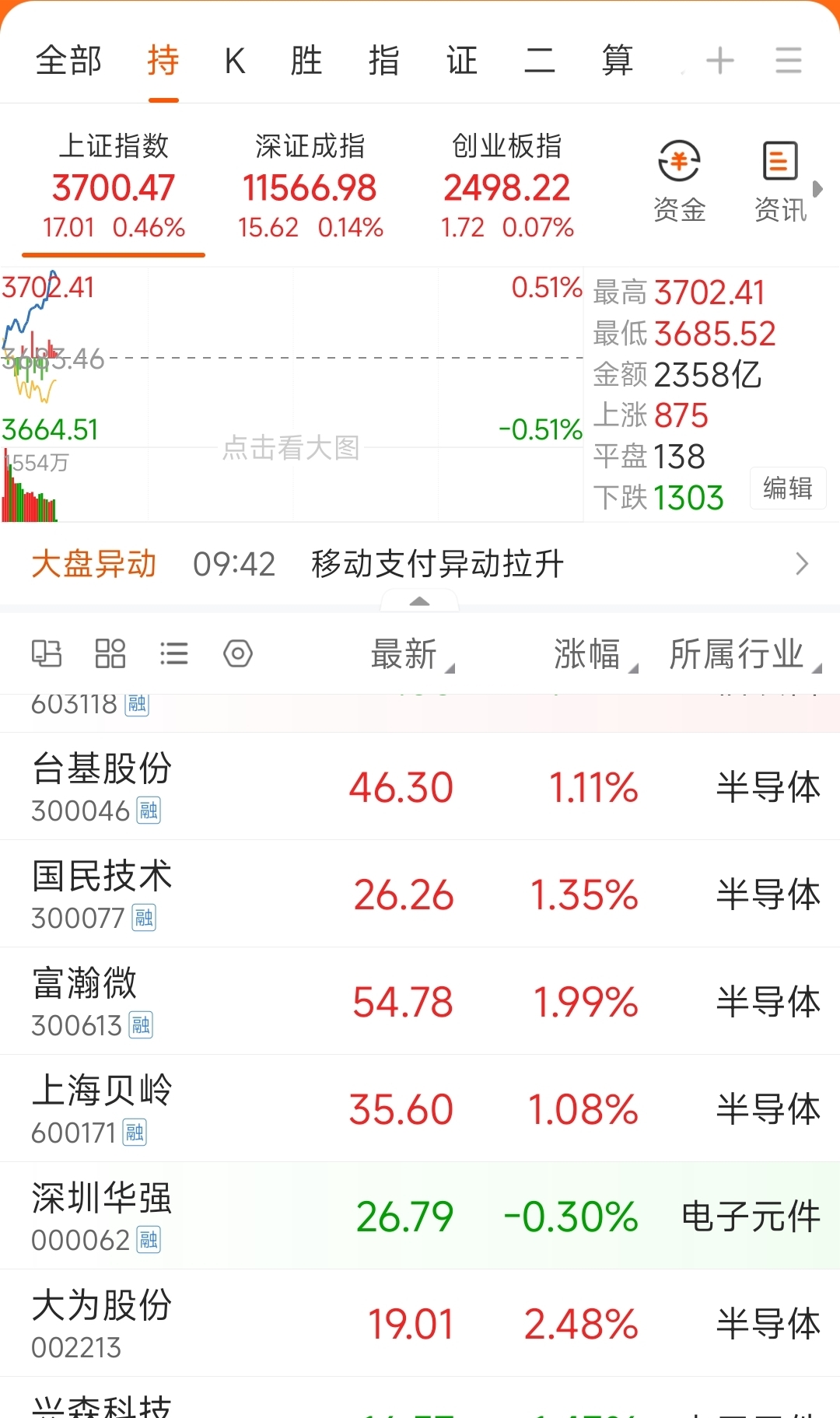The image size is (840, 1418).
Task: Switch to list view icon
Action: click(x=173, y=653)
